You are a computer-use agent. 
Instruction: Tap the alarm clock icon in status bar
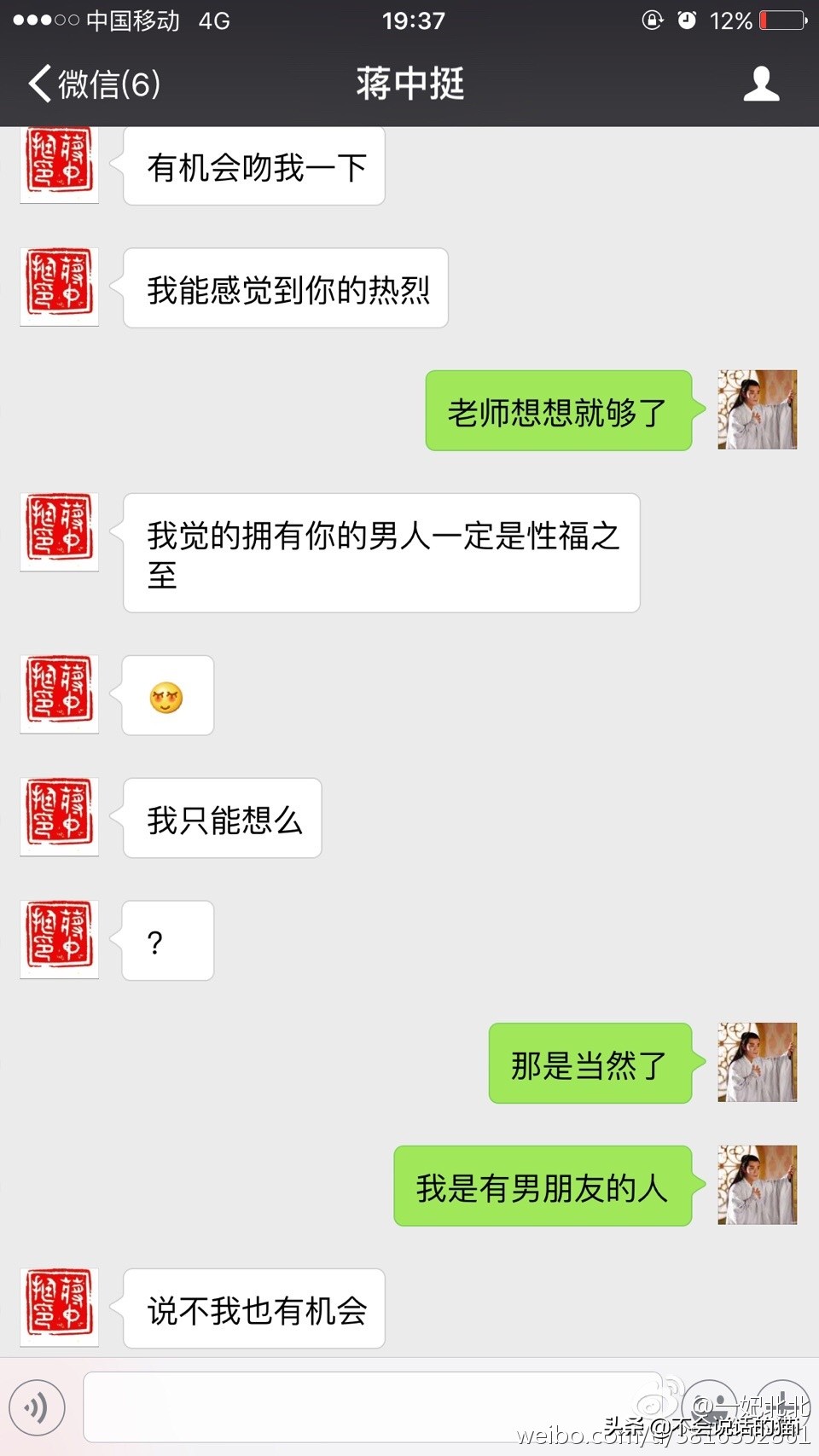(x=689, y=20)
